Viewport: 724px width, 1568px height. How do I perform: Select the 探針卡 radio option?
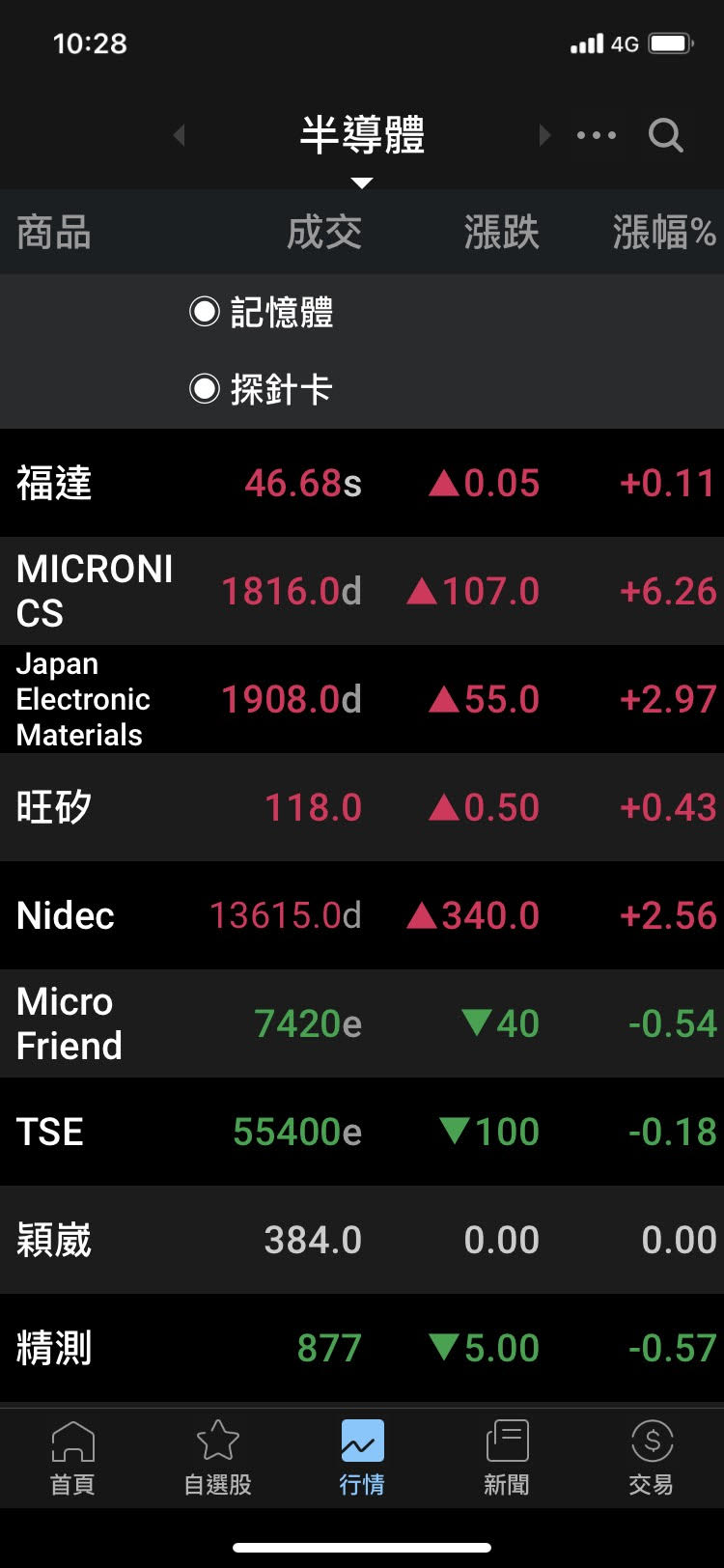(205, 389)
